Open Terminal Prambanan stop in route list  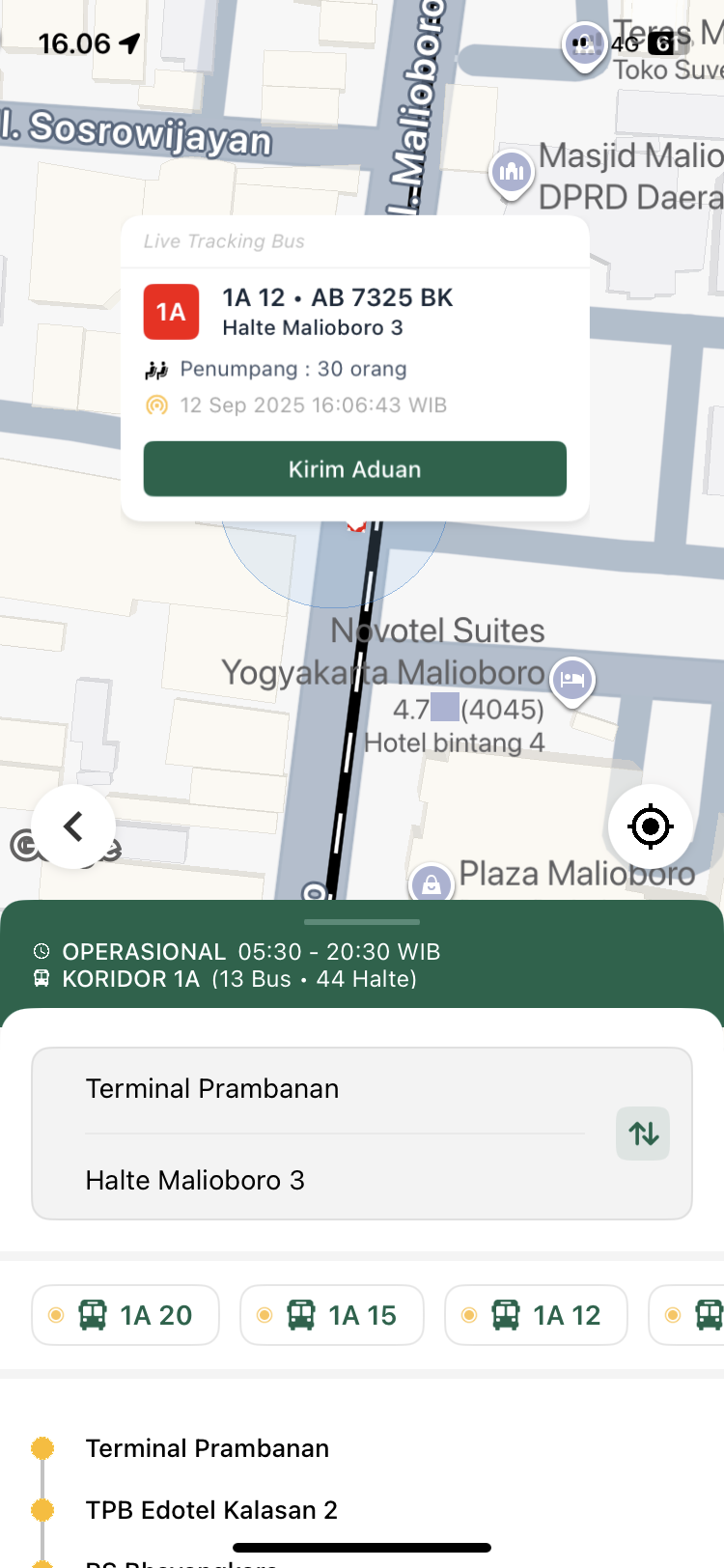pos(208,1448)
